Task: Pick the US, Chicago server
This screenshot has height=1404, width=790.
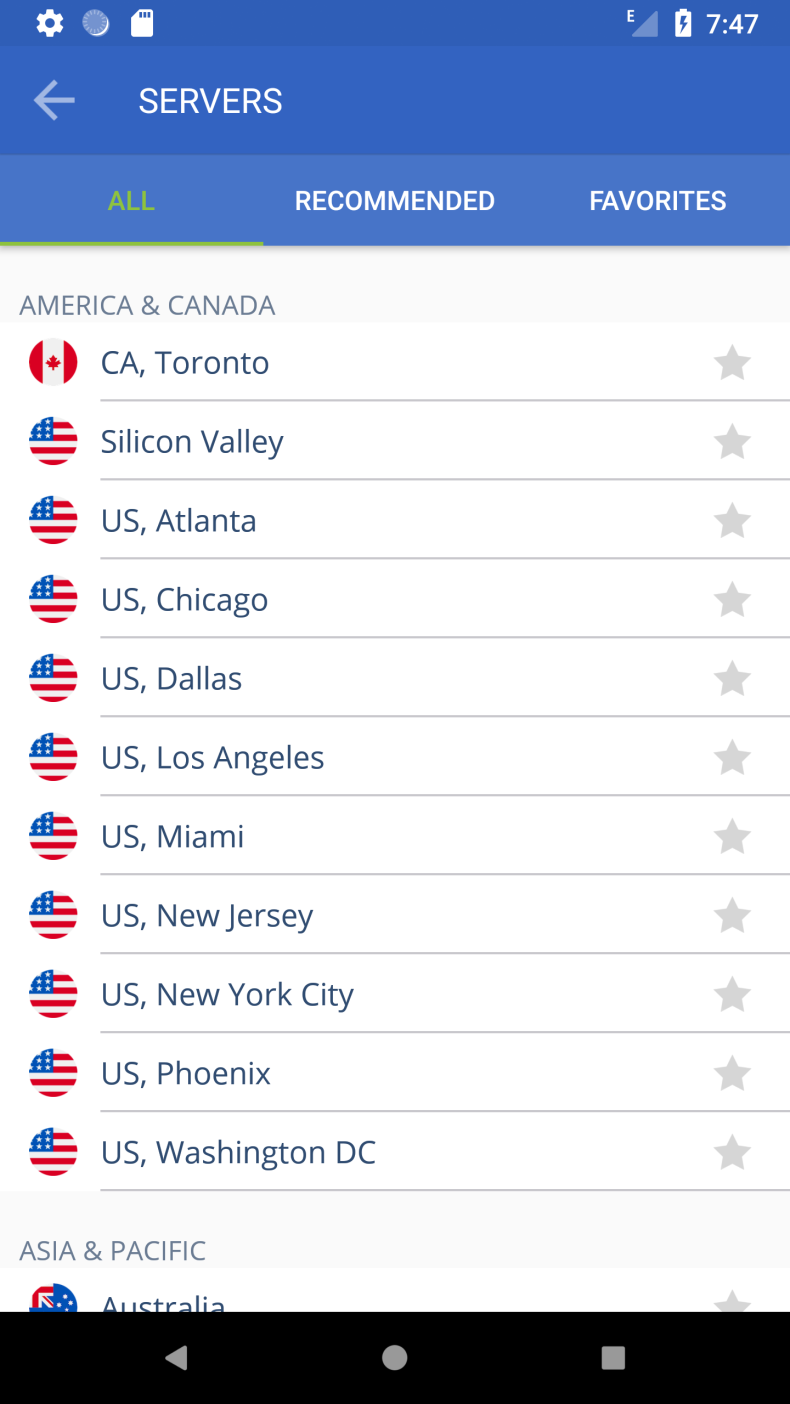Action: click(x=395, y=599)
